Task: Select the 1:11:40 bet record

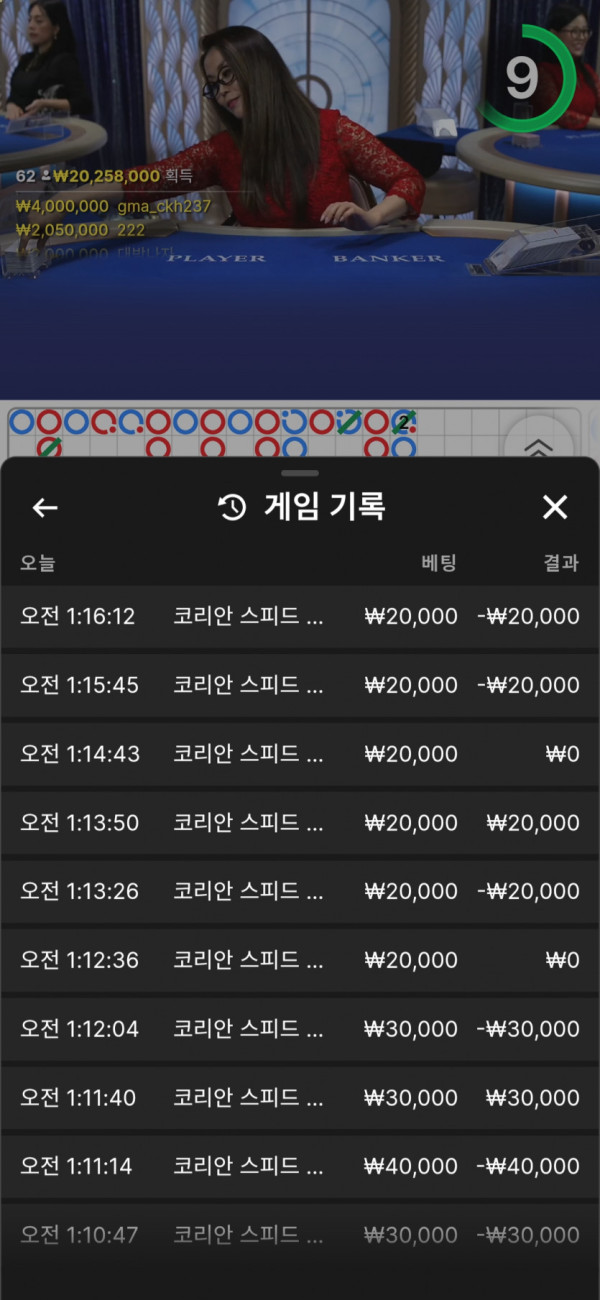Action: pyautogui.click(x=300, y=1097)
